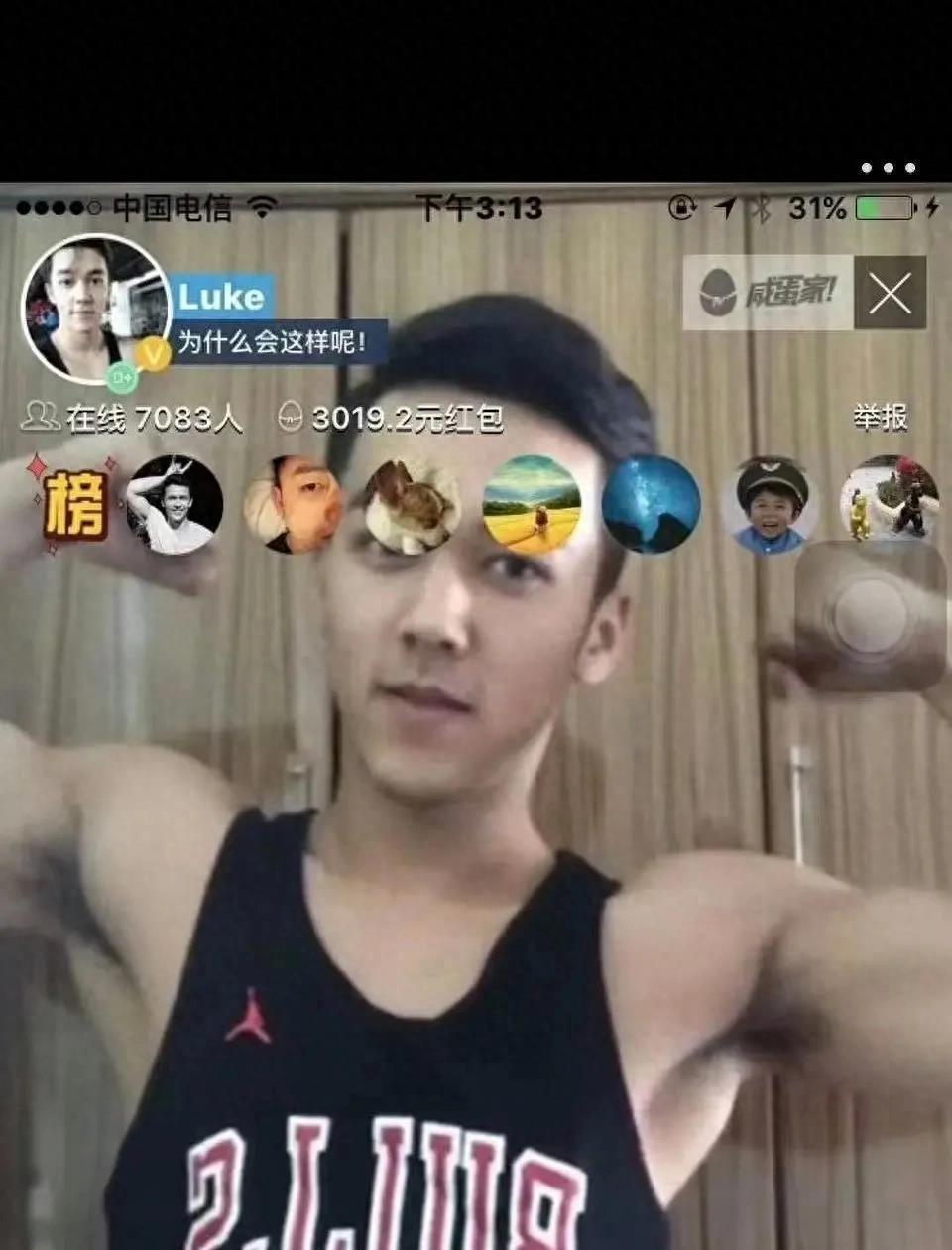The width and height of the screenshot is (952, 1250).
Task: Tap the AssistiveTouch floating button
Action: (870, 615)
